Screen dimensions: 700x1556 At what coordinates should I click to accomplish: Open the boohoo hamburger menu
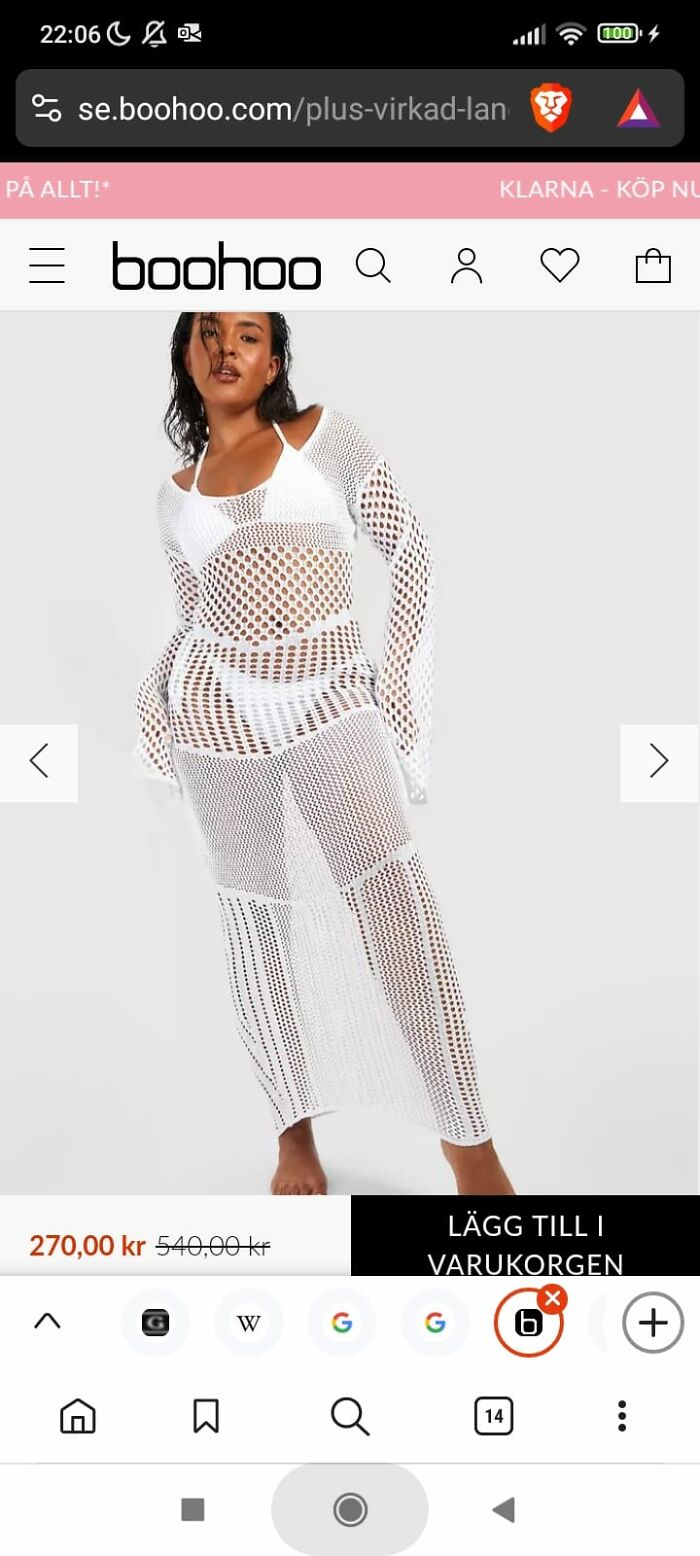pos(47,266)
